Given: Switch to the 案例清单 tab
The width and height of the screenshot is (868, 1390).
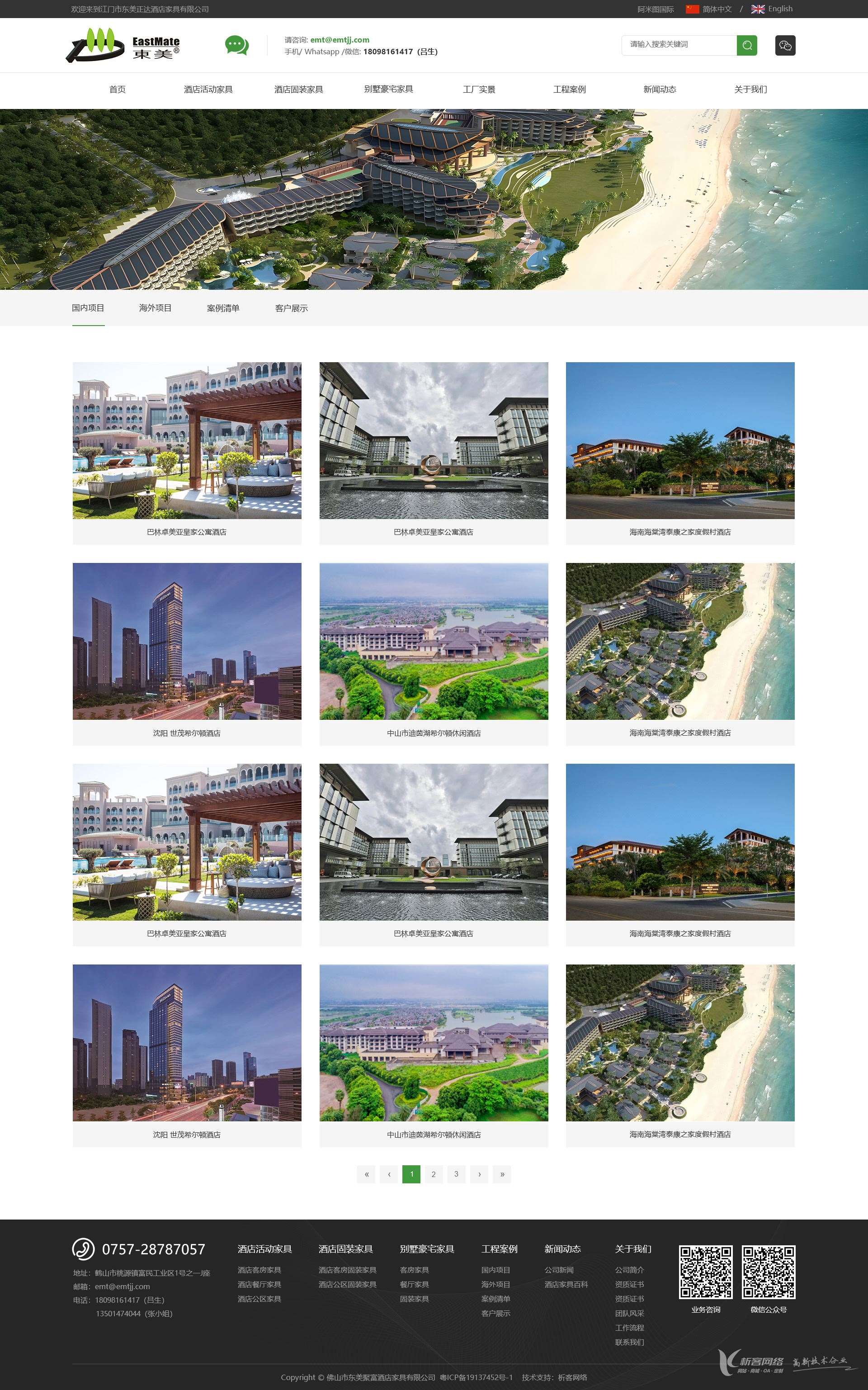Looking at the screenshot, I should tap(223, 308).
